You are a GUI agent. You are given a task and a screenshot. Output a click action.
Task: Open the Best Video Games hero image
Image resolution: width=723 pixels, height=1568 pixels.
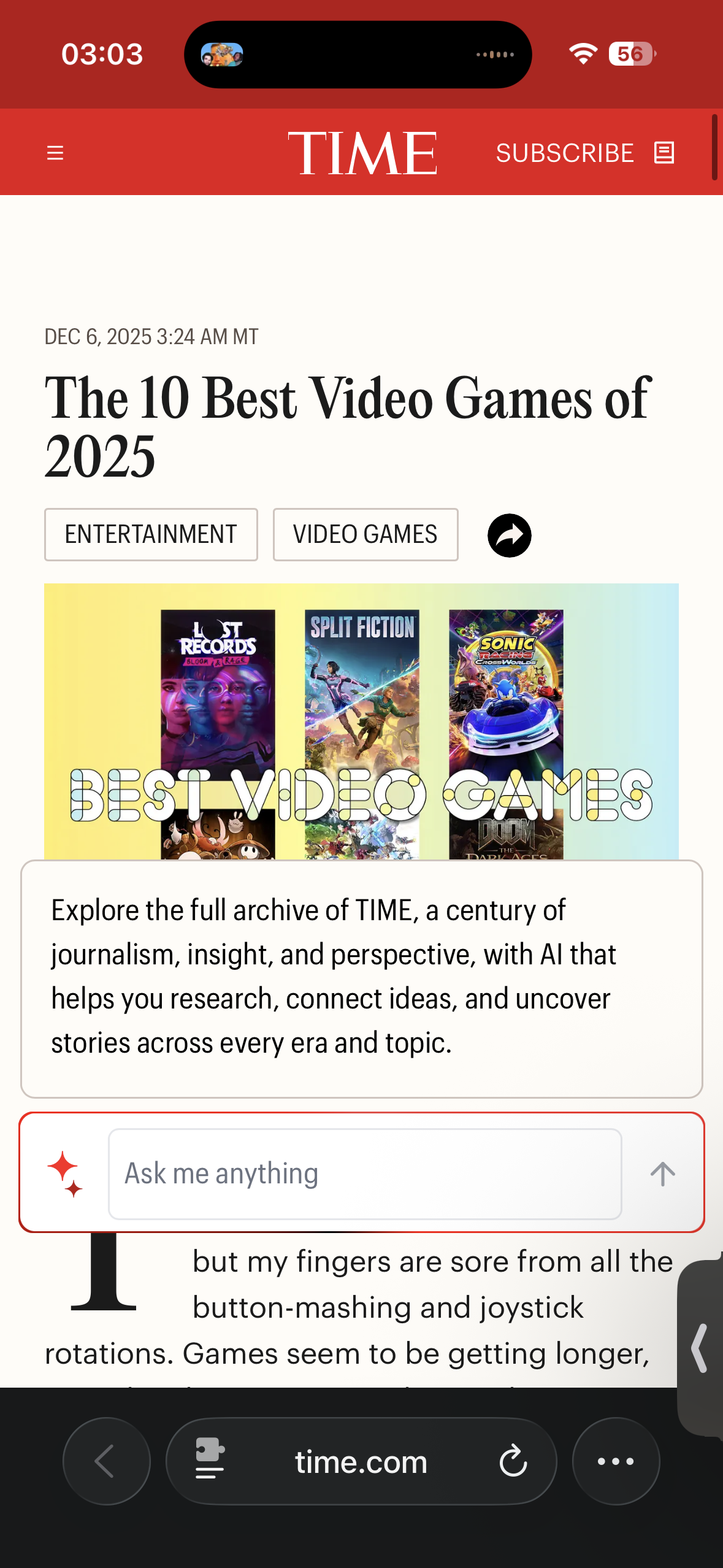pyautogui.click(x=361, y=730)
